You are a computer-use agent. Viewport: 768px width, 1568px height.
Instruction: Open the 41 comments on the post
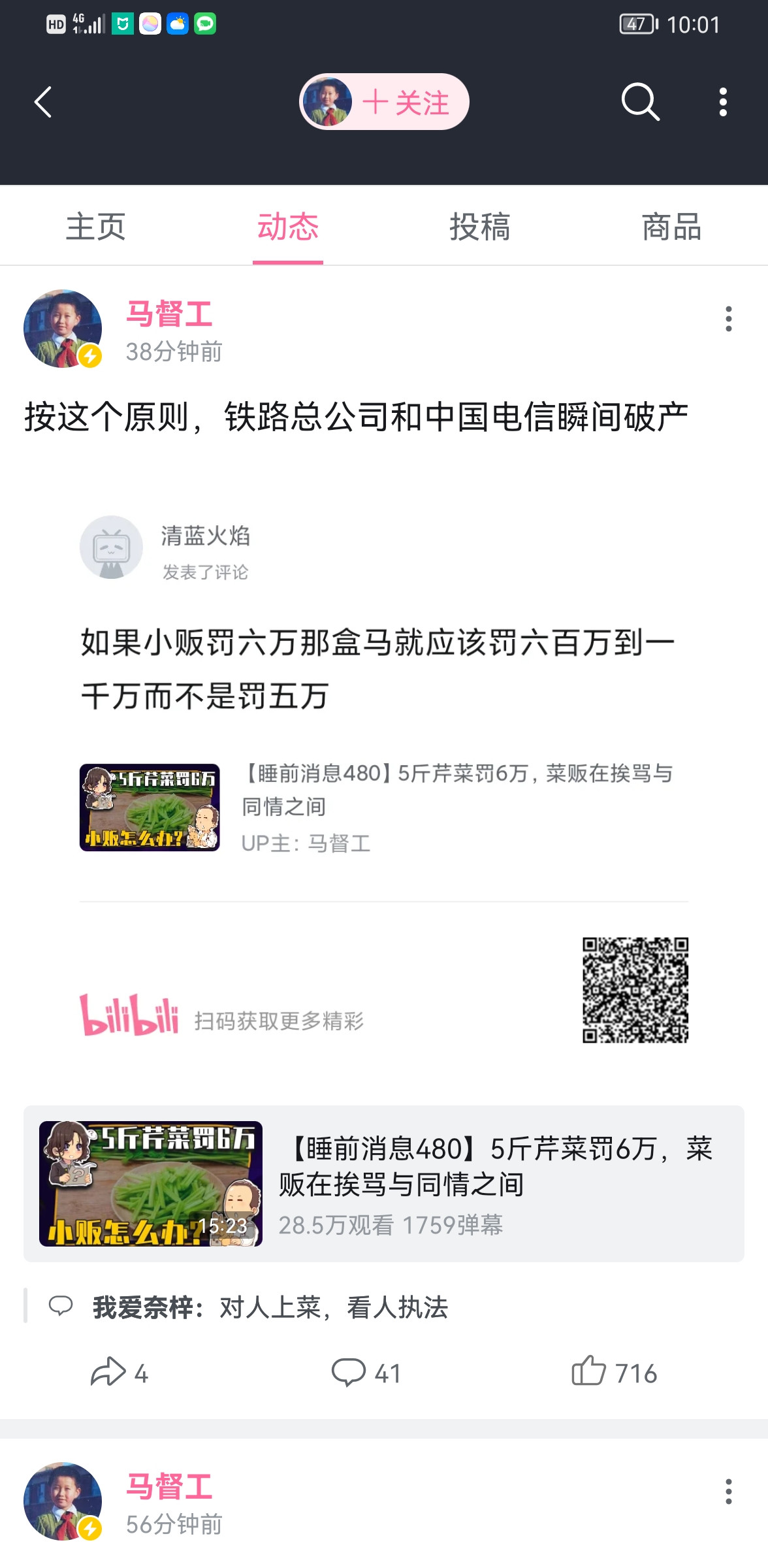click(366, 1373)
